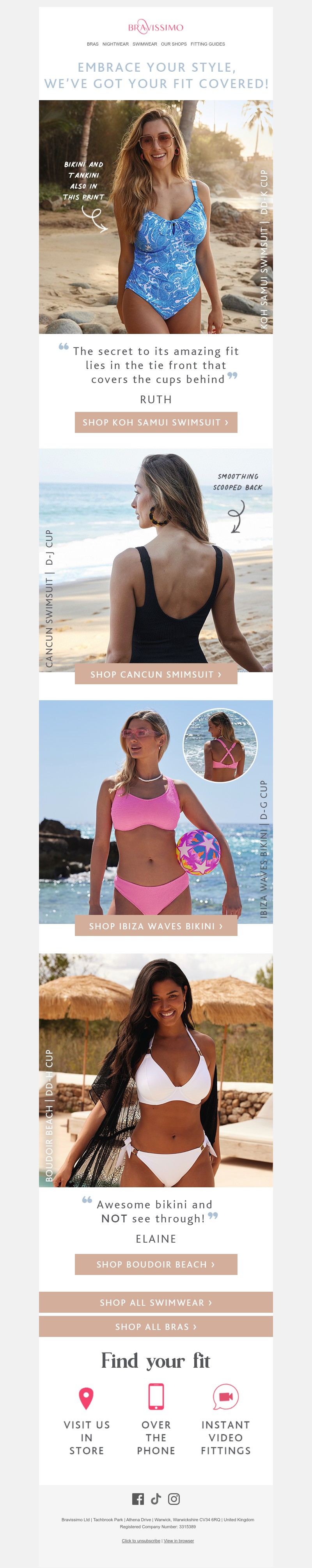Tap Shop Koh Samui Swimsuit button
The height and width of the screenshot is (1568, 312).
156,422
